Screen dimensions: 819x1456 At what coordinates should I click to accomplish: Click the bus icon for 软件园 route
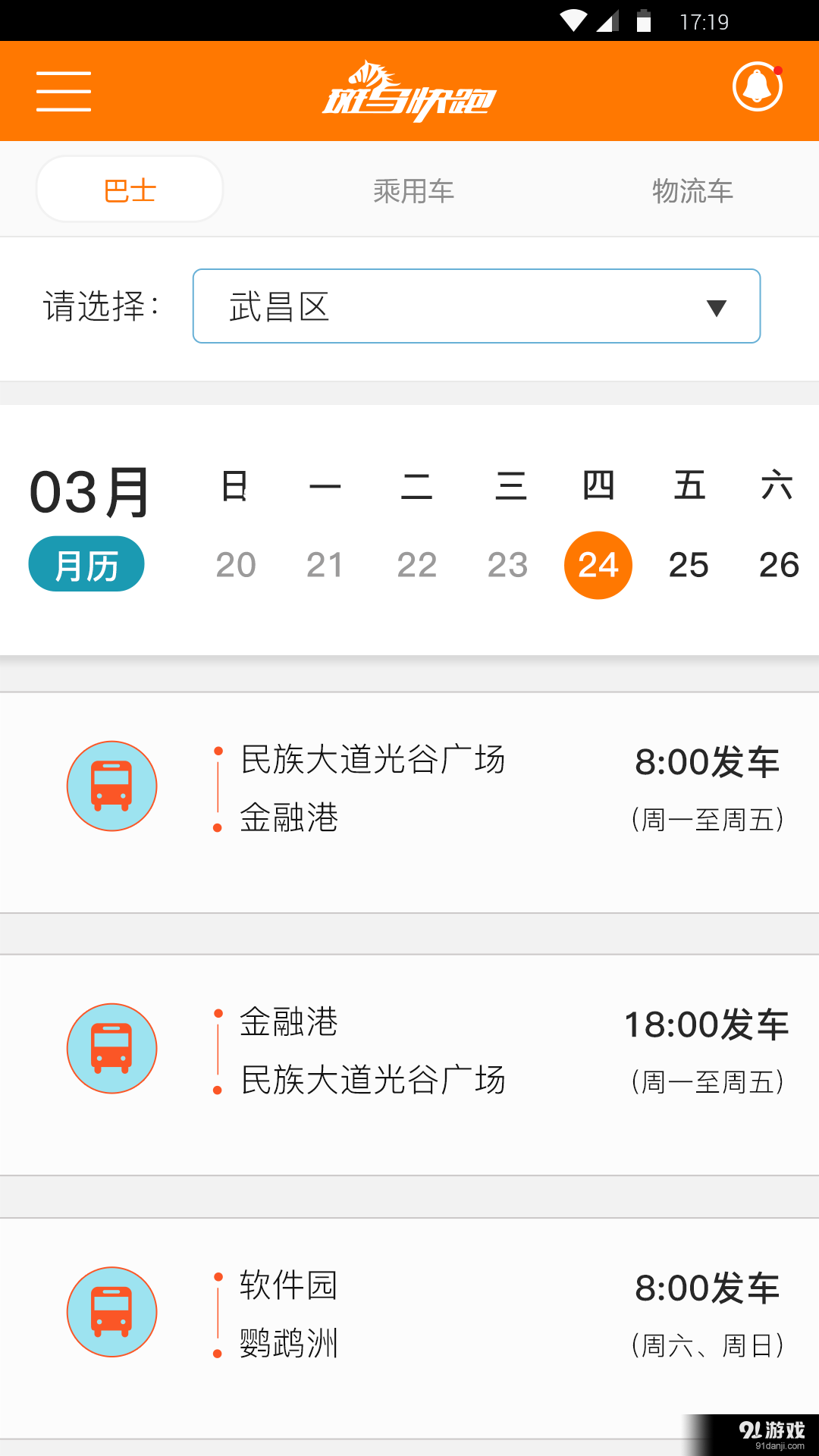tap(111, 1312)
